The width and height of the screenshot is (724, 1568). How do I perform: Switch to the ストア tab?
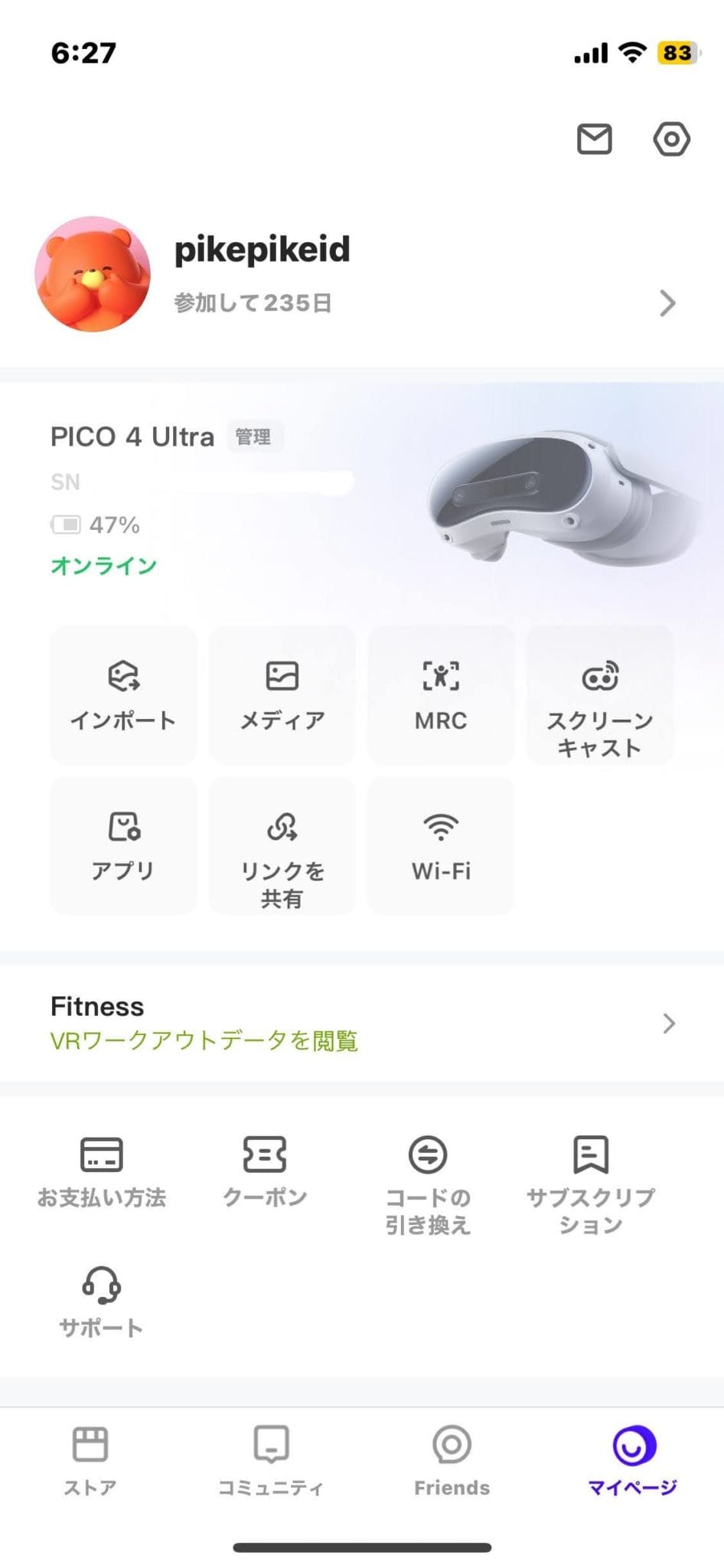coord(90,1460)
